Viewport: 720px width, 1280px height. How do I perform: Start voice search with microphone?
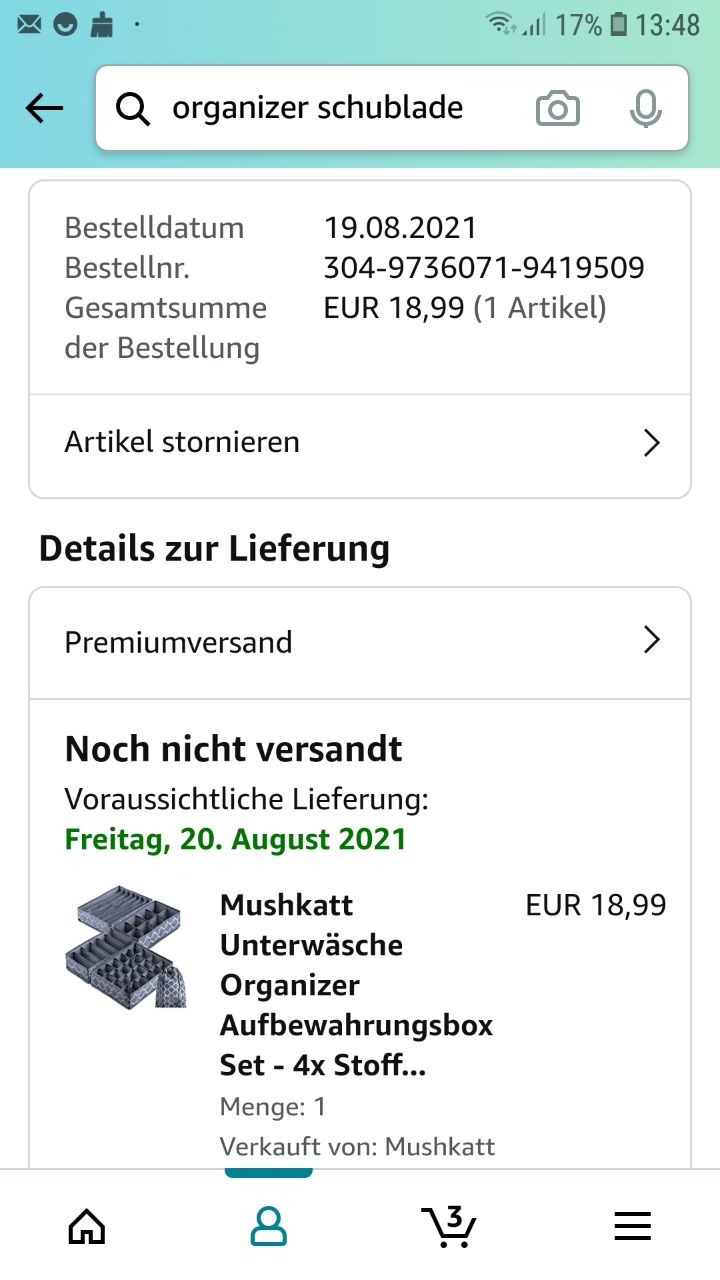pyautogui.click(x=645, y=108)
